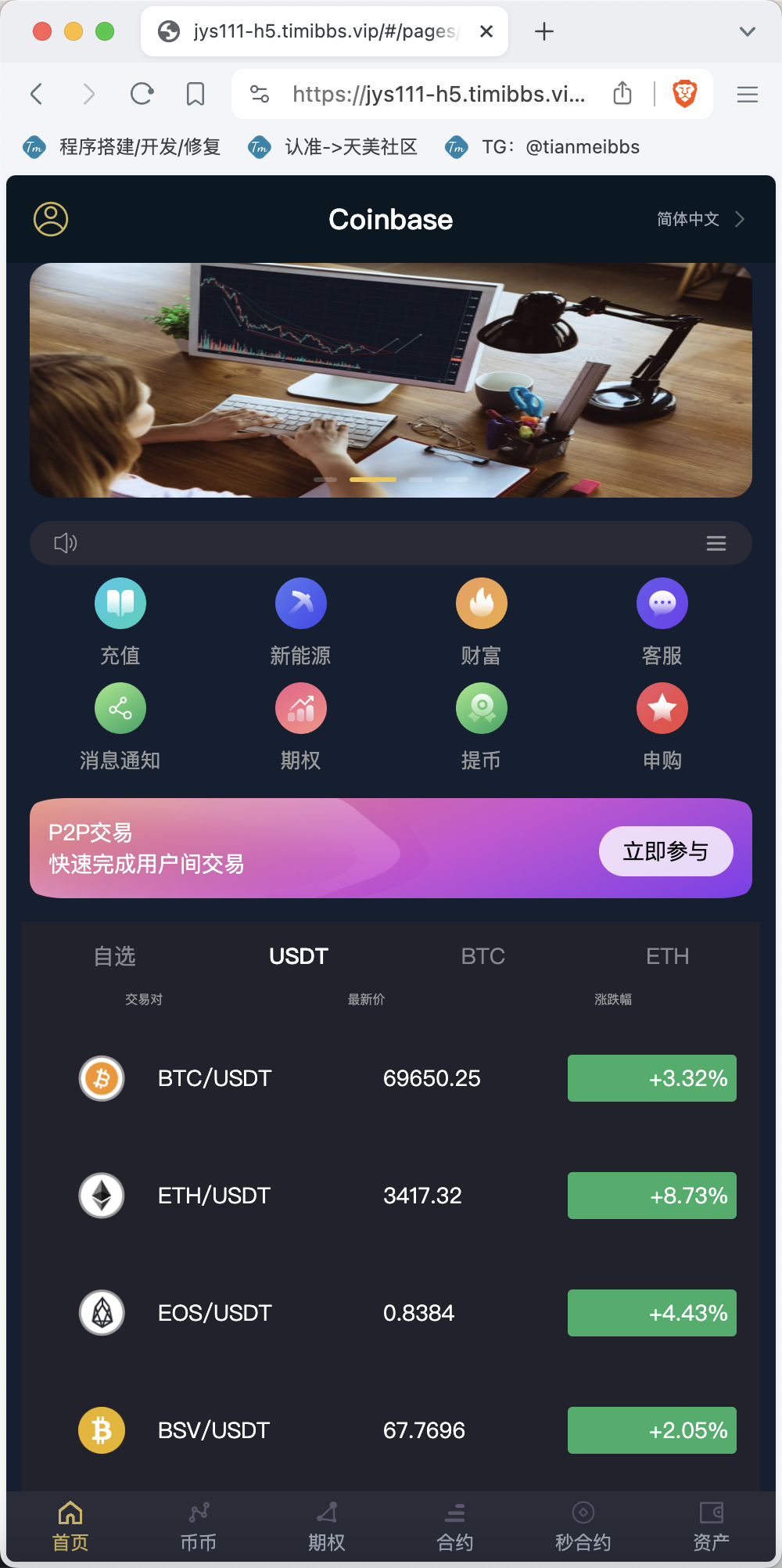782x1568 pixels.
Task: Switch to 自选 favorites tab
Action: pyautogui.click(x=115, y=956)
